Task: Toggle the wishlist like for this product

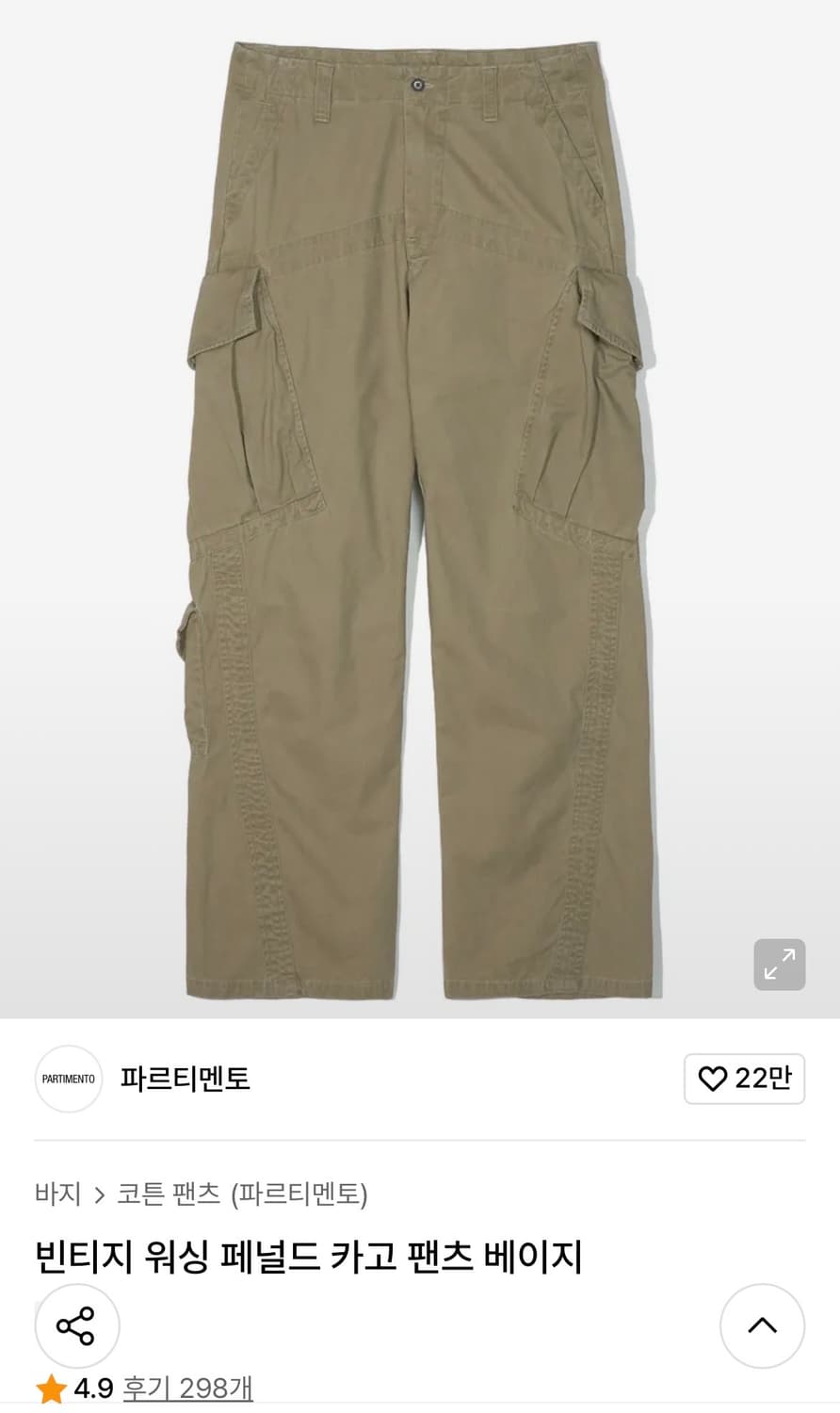Action: tap(745, 1079)
